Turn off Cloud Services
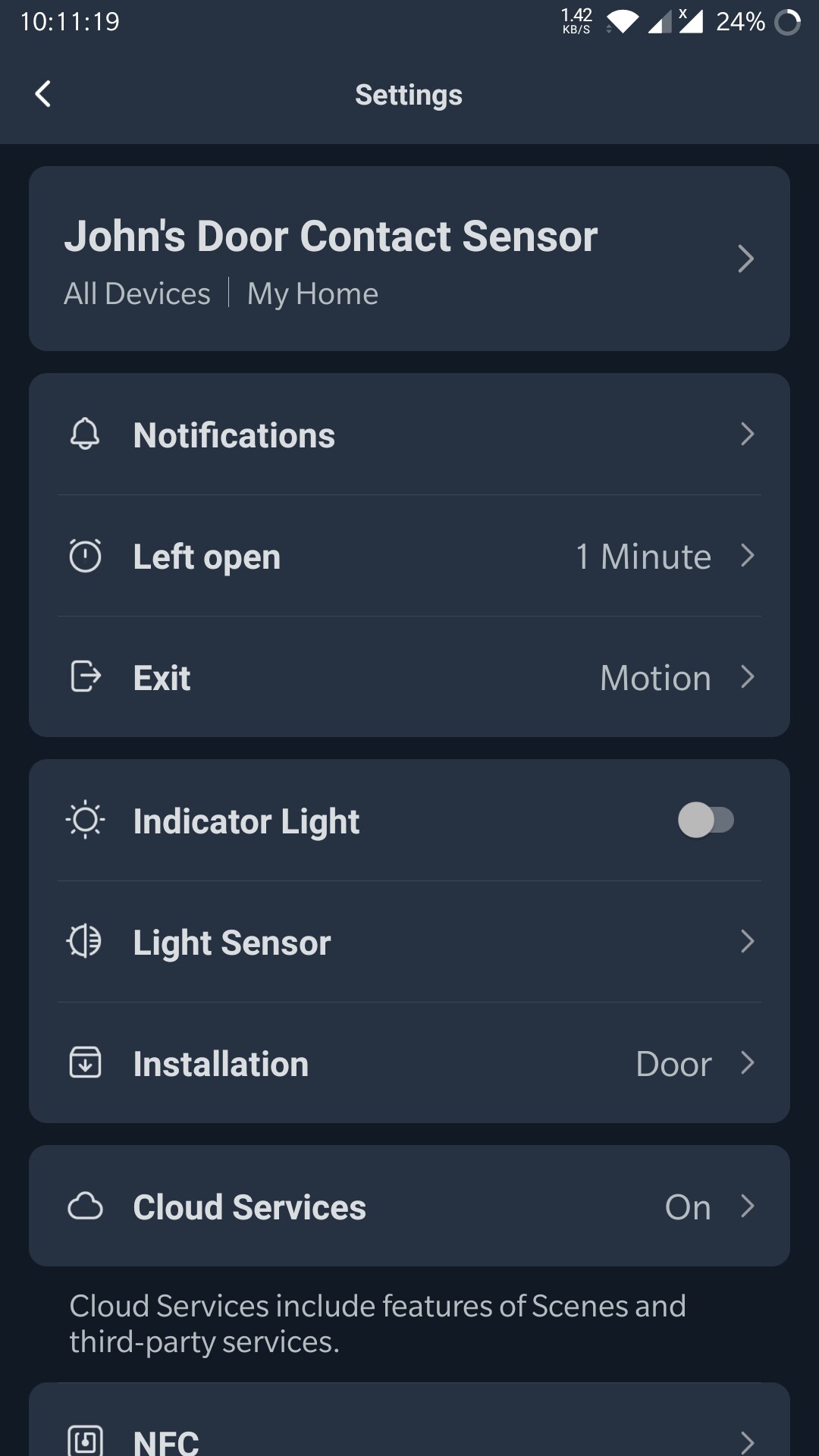Viewport: 819px width, 1456px height. 688,1206
